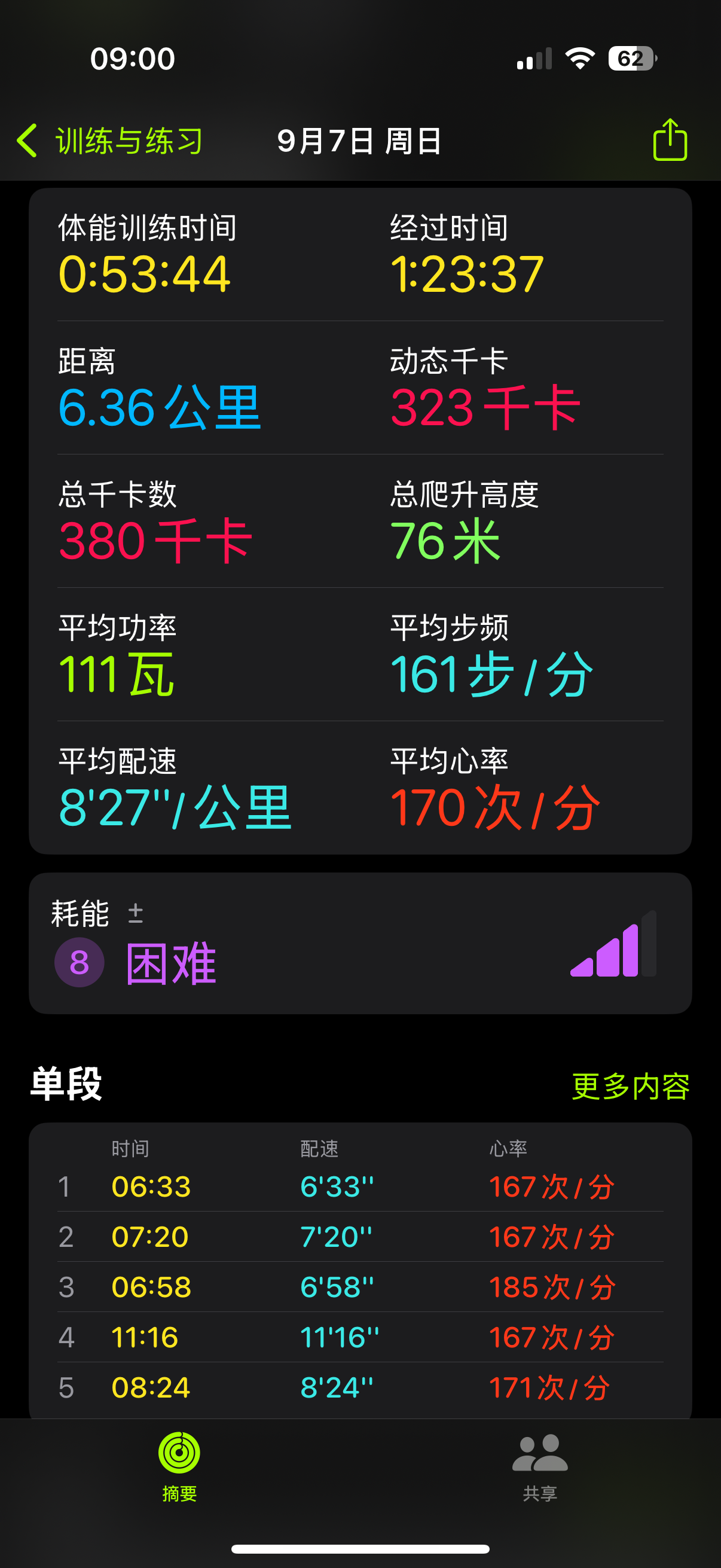Open 更多内容 for splits
Screen dimensions: 721x1568
(x=630, y=1087)
